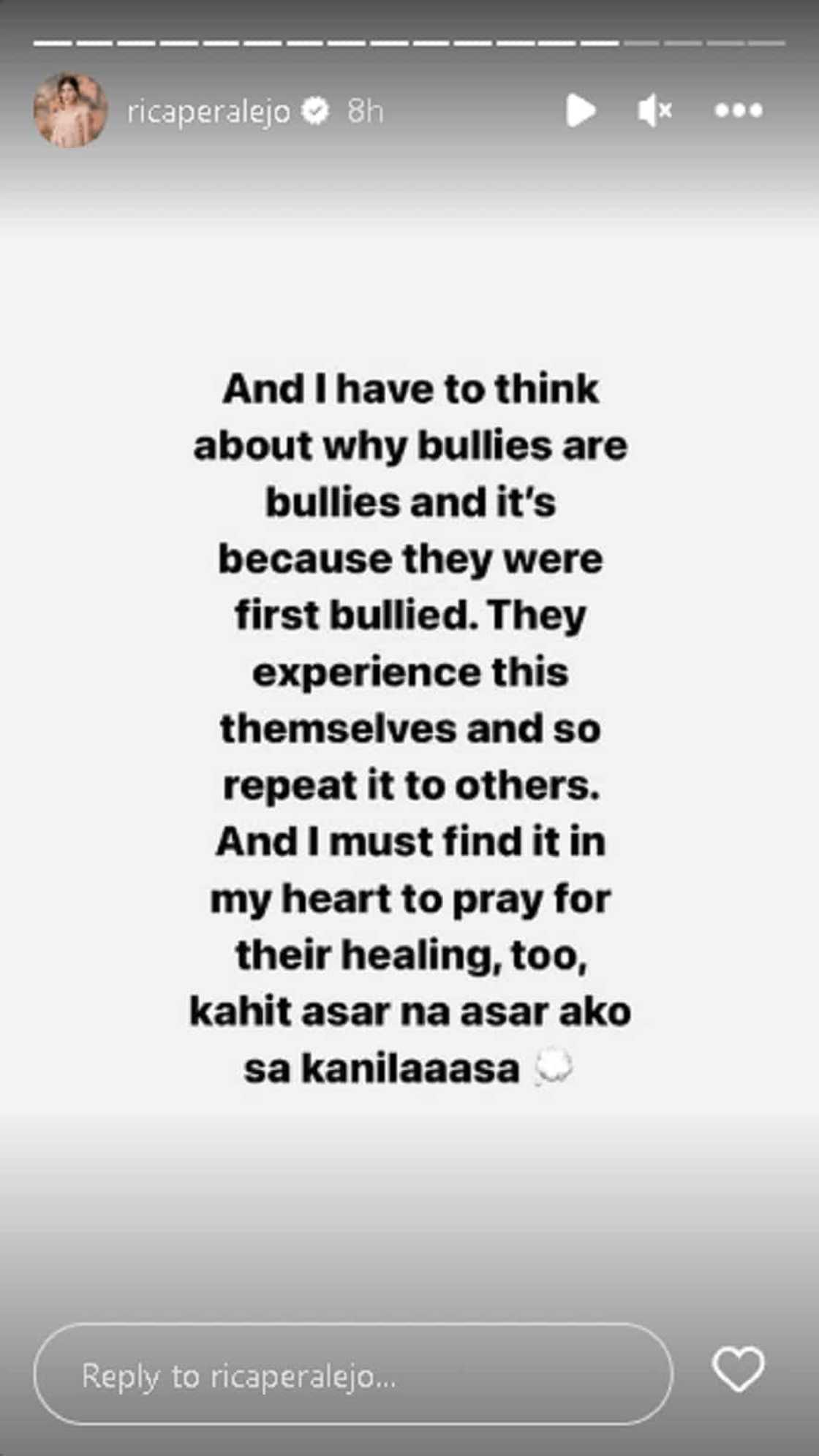Open the ricaperalejo username link

(208, 112)
